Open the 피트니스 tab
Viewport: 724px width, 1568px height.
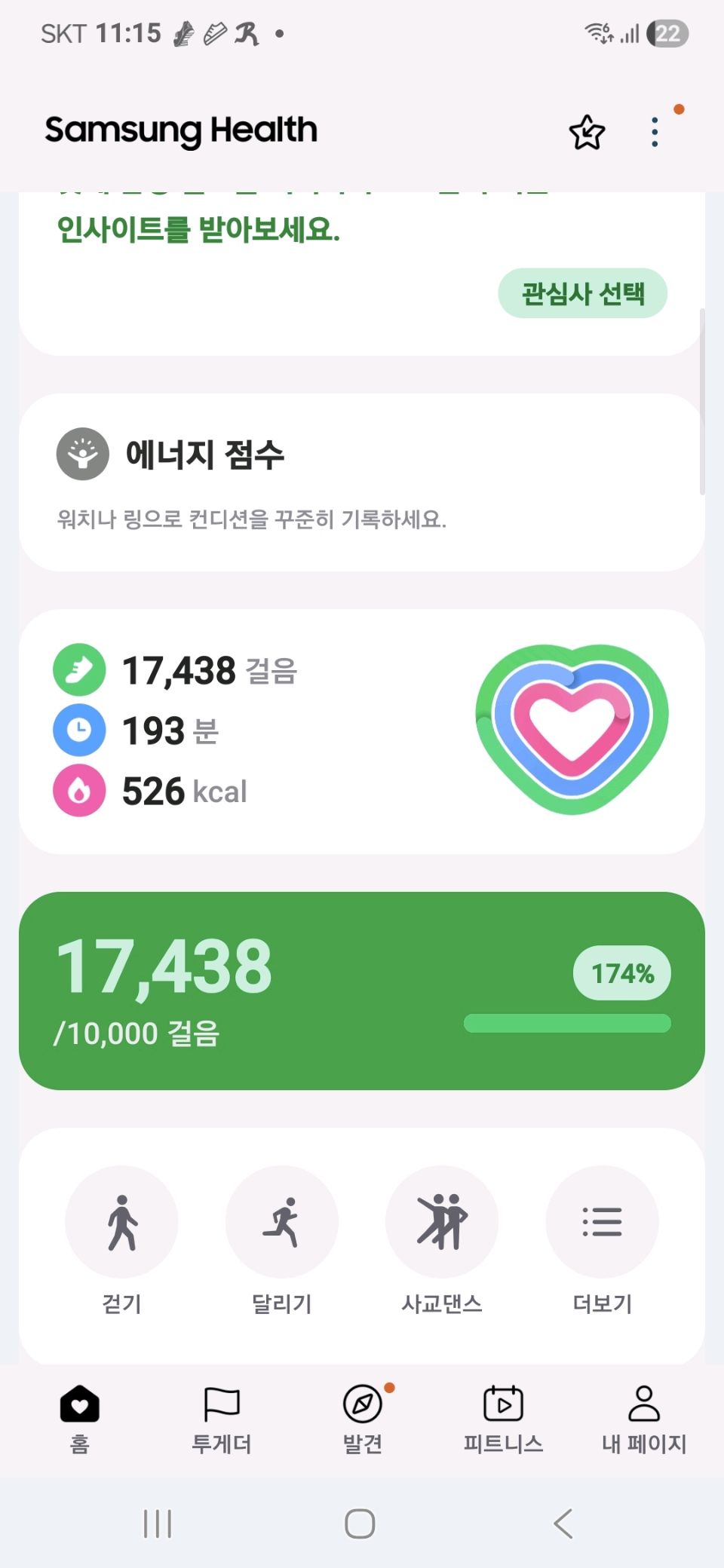(x=503, y=1419)
